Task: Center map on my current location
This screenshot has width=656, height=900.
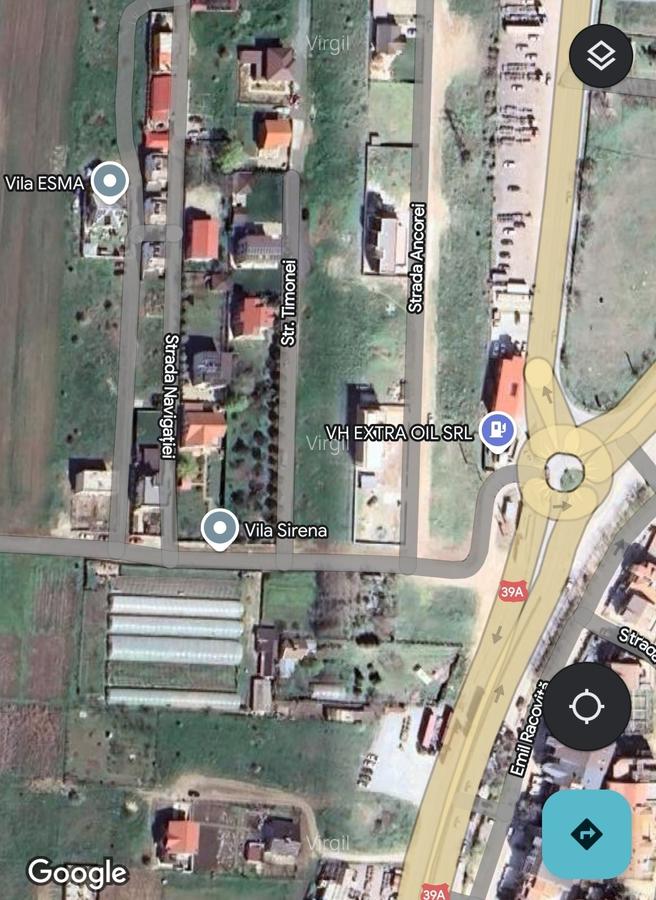Action: [586, 707]
